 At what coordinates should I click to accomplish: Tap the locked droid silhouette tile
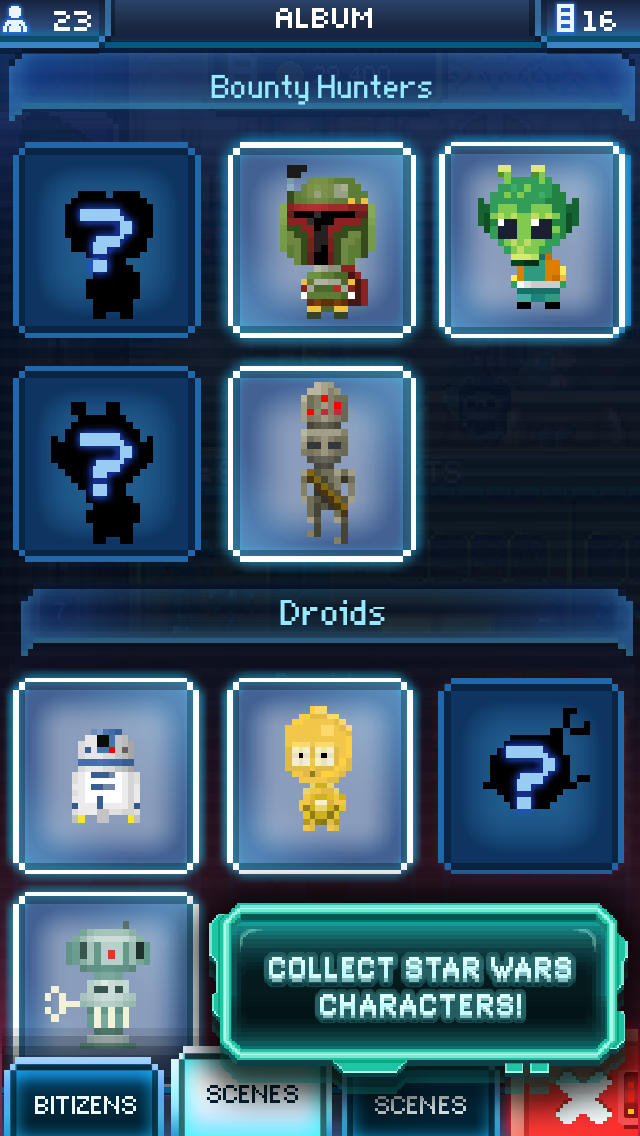pyautogui.click(x=531, y=775)
